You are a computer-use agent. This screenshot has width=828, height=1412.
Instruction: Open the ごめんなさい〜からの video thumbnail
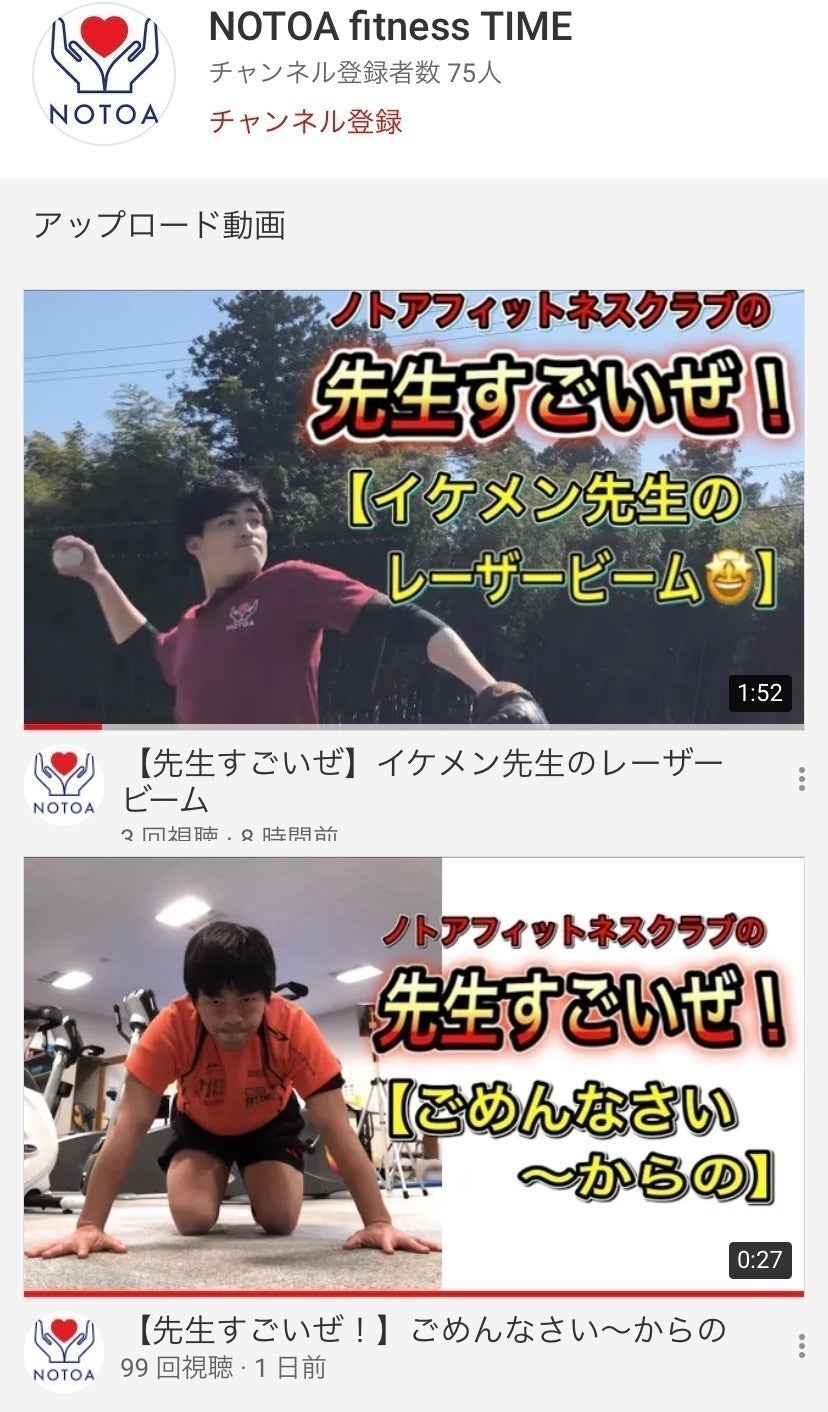[413, 1073]
